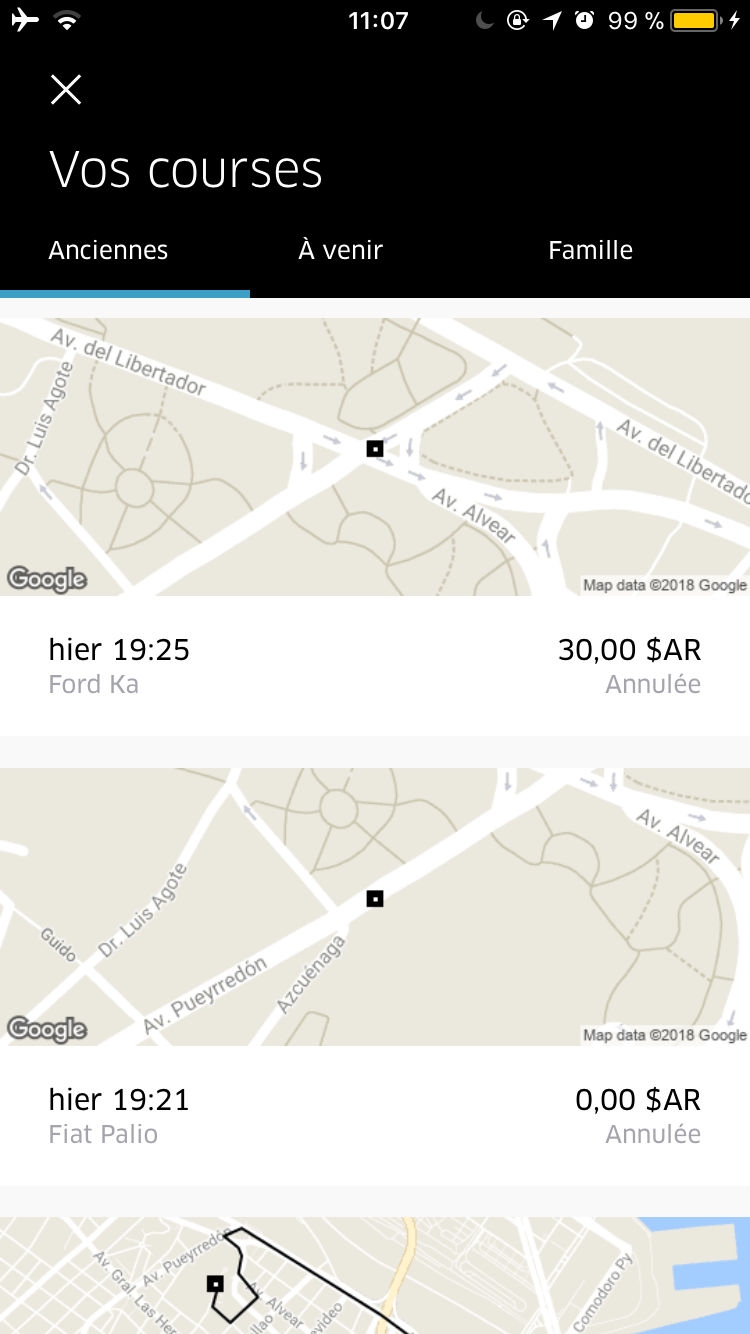Switch to the Famille tab
The image size is (750, 1334).
tap(590, 250)
